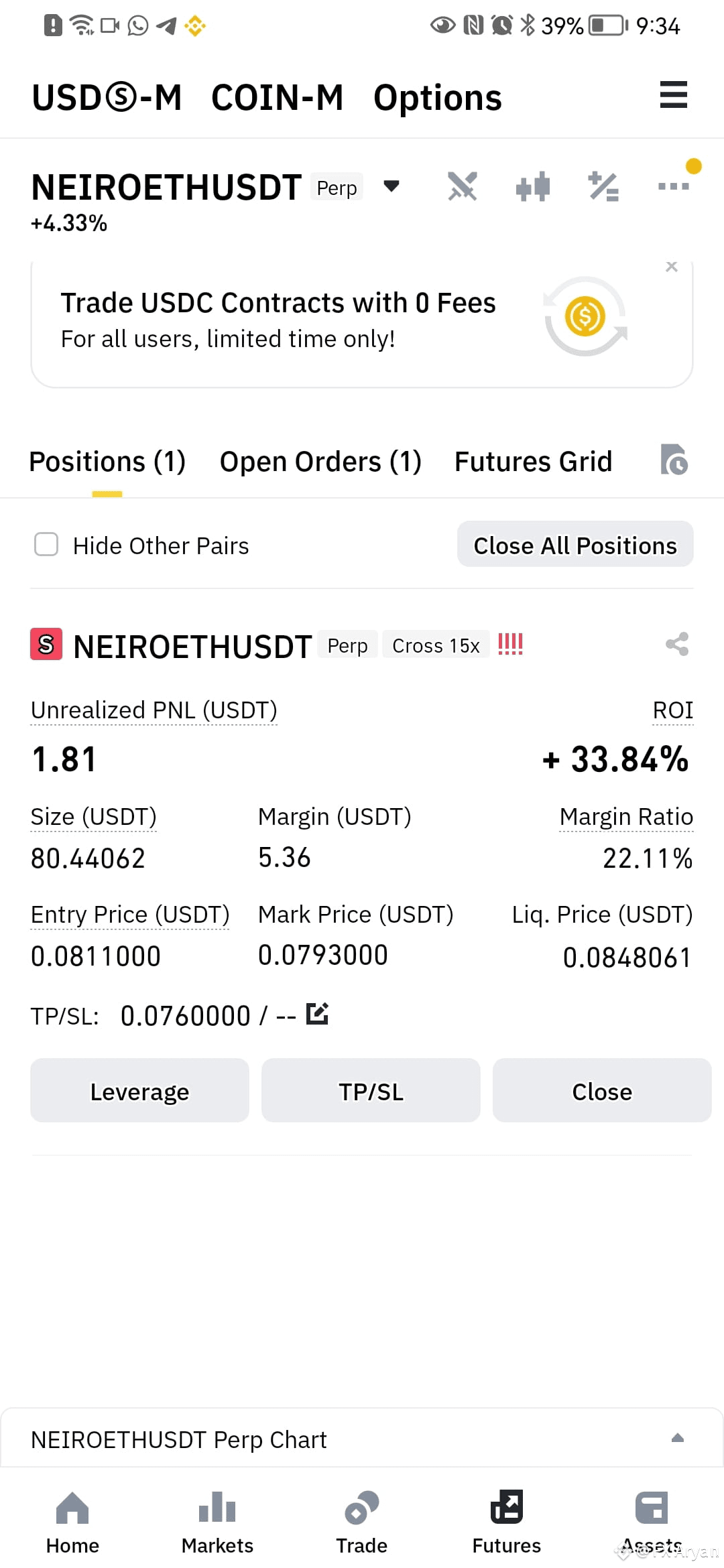The image size is (724, 1568).
Task: Dismiss the USDC contracts banner
Action: click(x=672, y=267)
